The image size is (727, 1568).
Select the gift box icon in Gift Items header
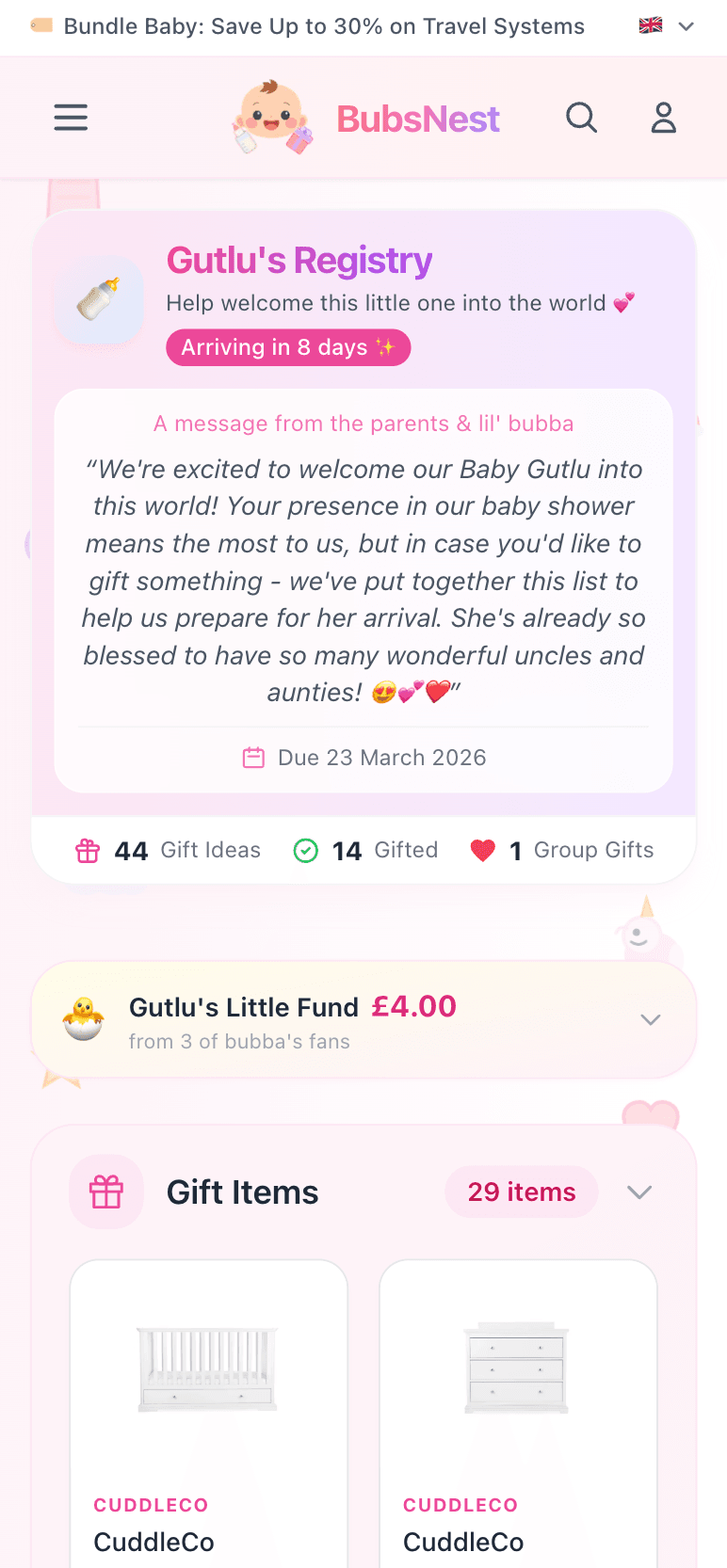106,1192
